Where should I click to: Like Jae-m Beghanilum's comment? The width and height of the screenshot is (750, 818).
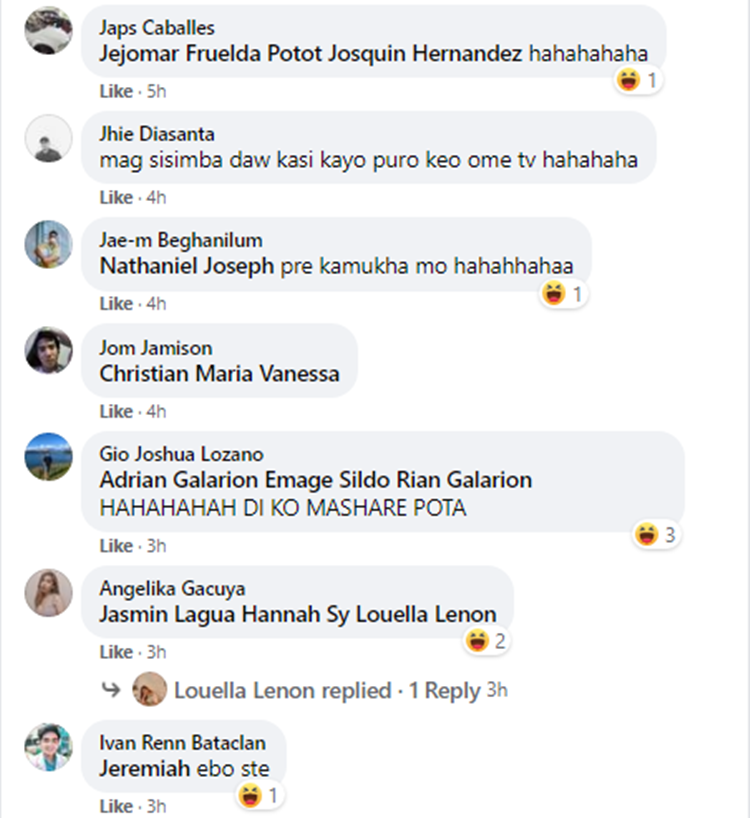pos(116,303)
